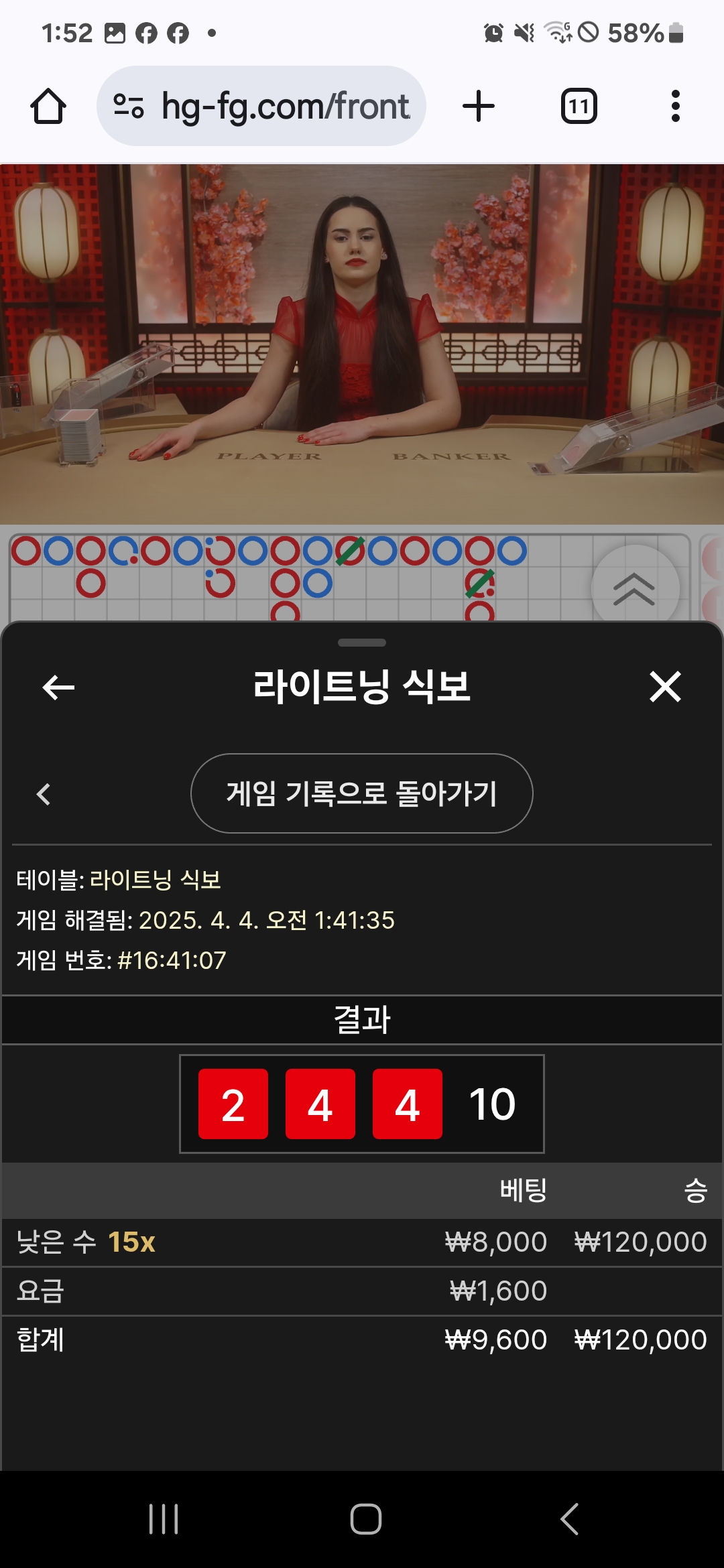The width and height of the screenshot is (724, 1568).
Task: Tap the hg-fg.com address bar
Action: [261, 106]
